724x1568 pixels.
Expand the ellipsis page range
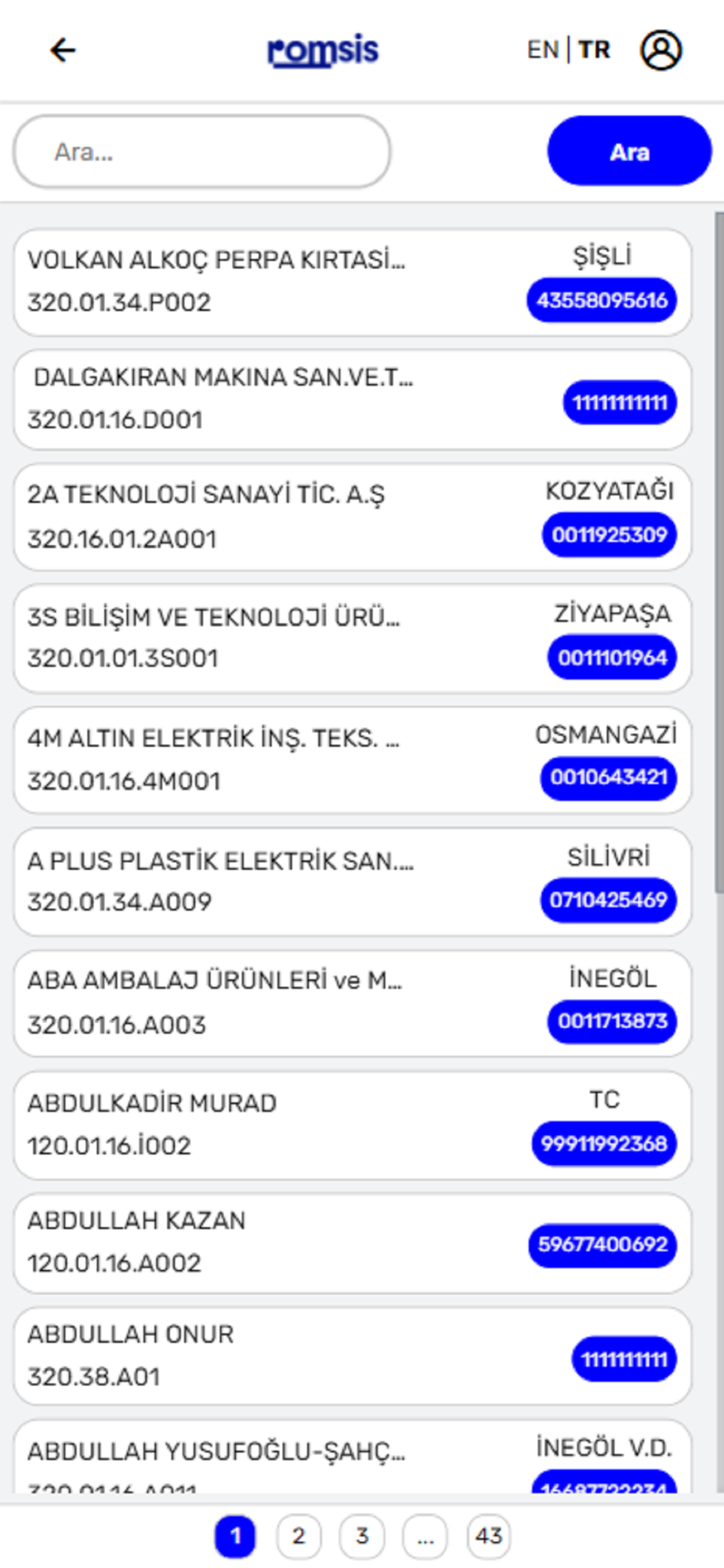(425, 1536)
